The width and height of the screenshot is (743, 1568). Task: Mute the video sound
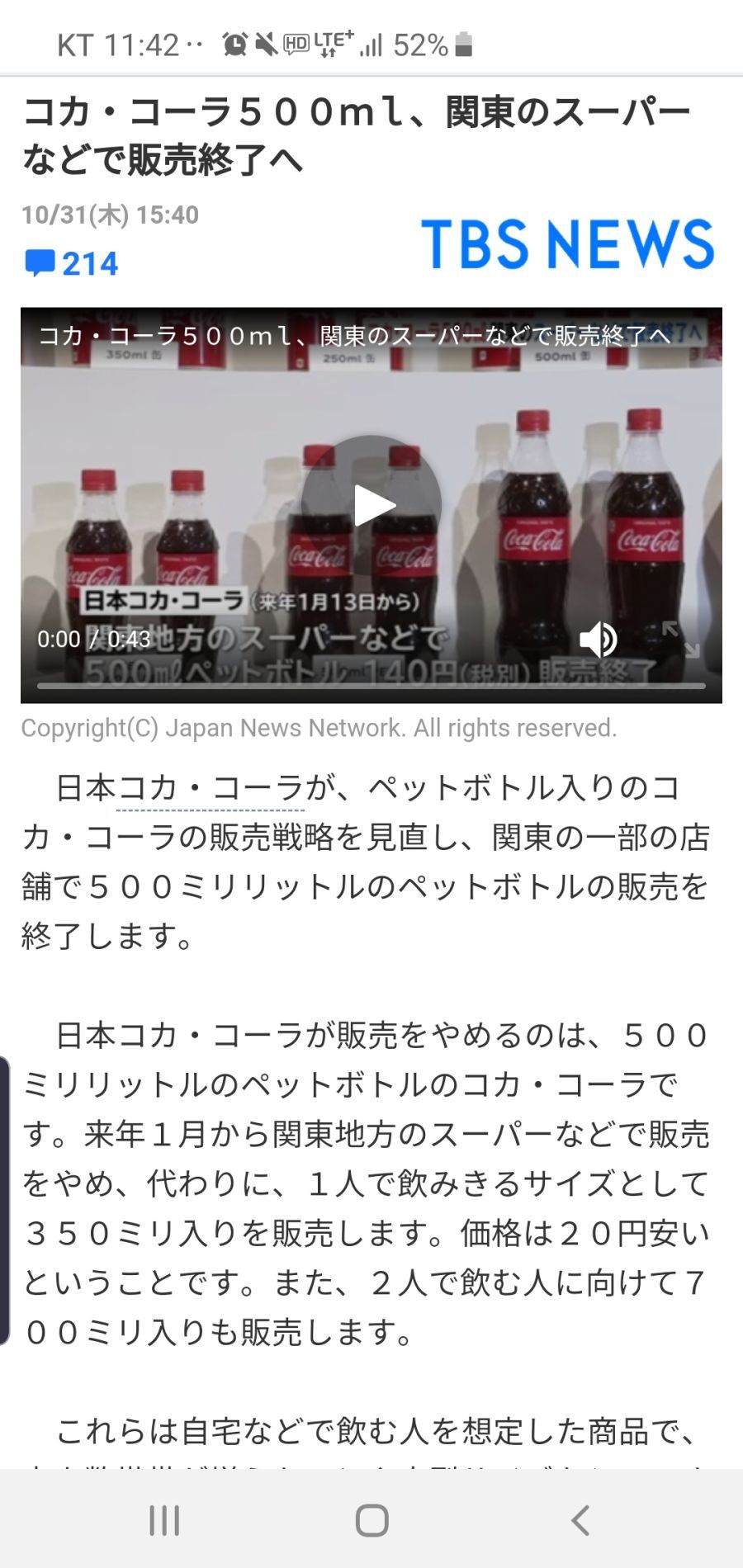coord(598,639)
